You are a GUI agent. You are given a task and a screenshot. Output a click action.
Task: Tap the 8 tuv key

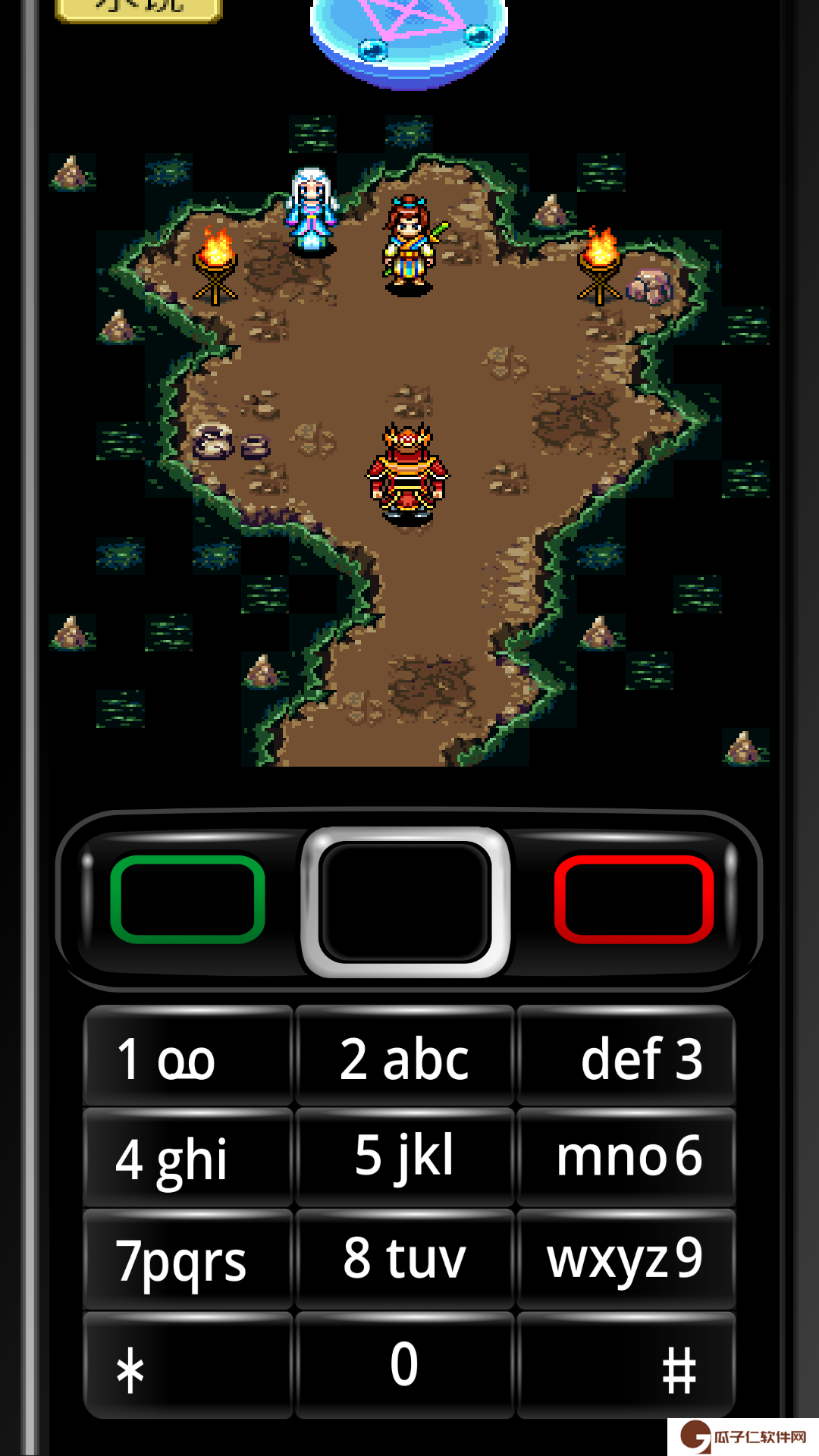405,1260
